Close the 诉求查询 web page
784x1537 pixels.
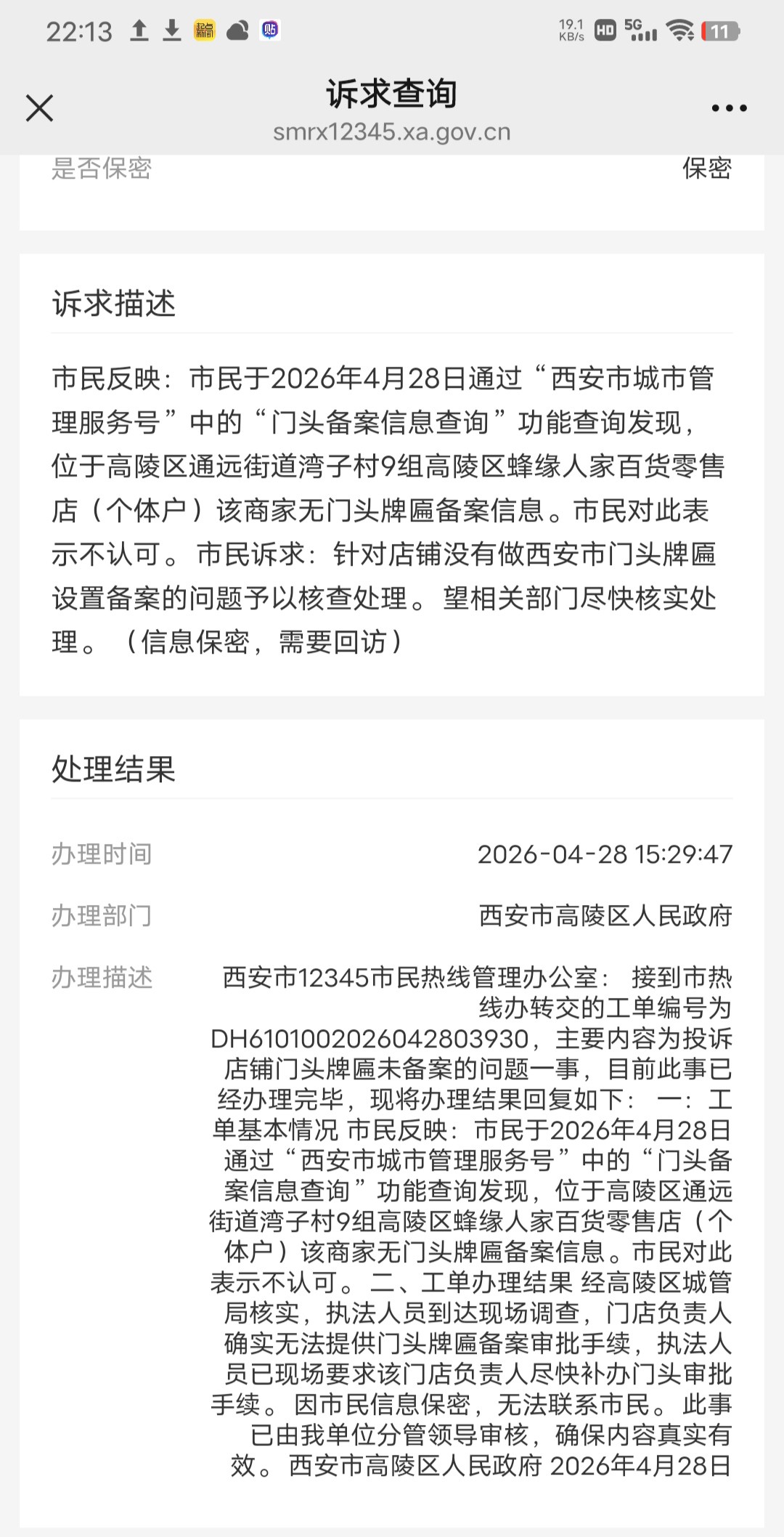pos(39,108)
